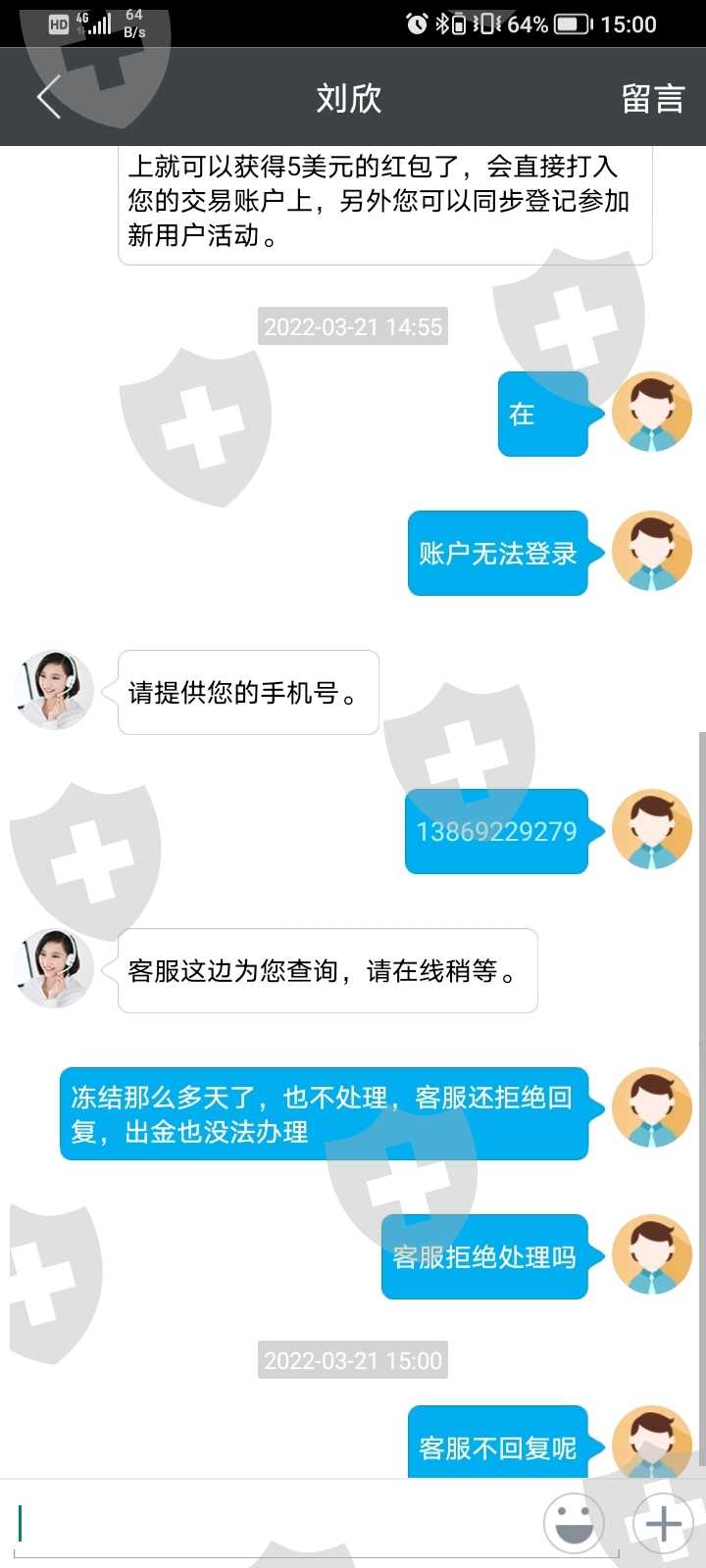Focus the message input field

[x=275, y=1524]
